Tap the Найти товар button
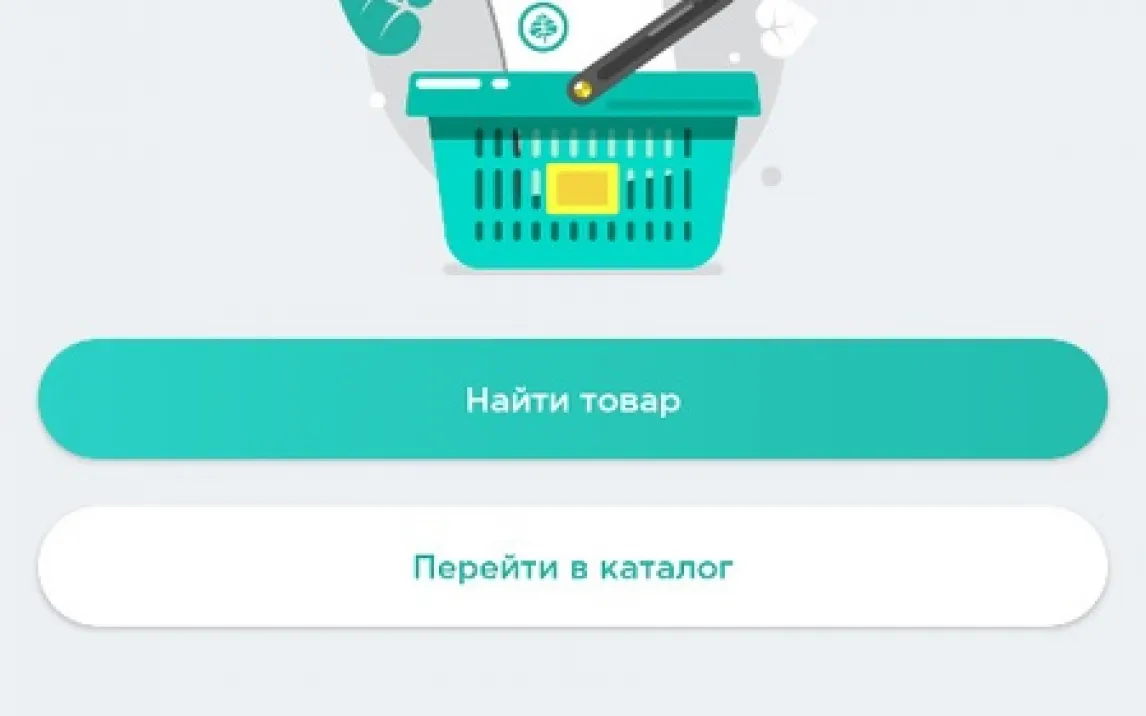 (x=572, y=400)
